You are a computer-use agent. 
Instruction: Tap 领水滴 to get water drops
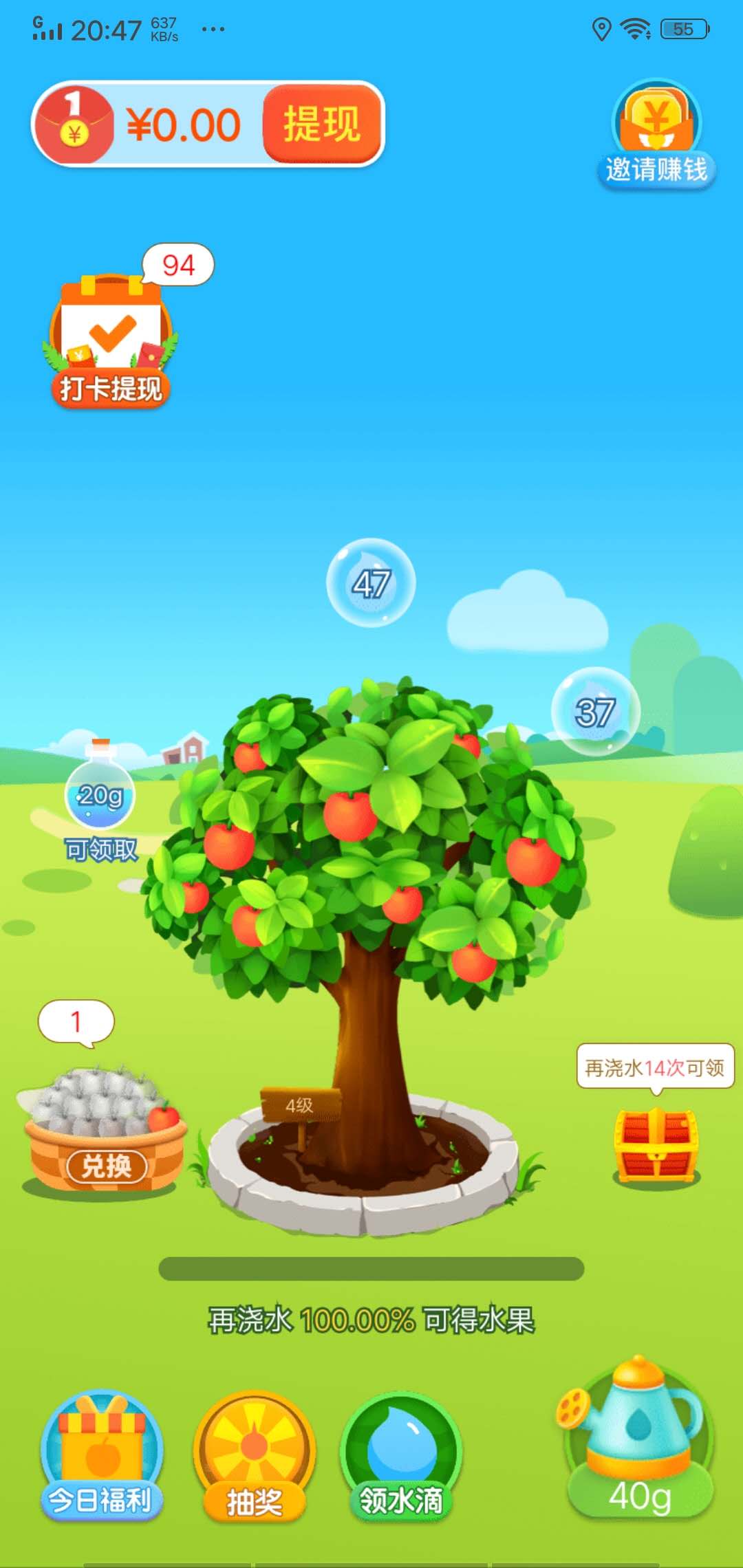pyautogui.click(x=401, y=1455)
